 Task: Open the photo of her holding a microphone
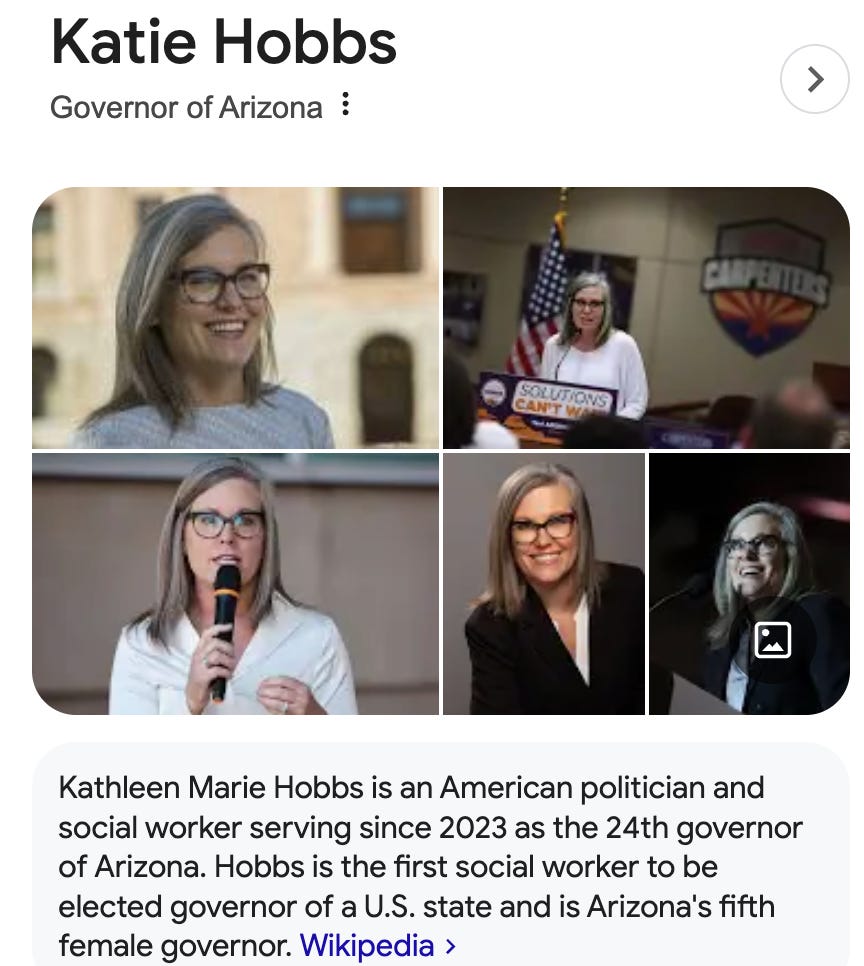(235, 584)
